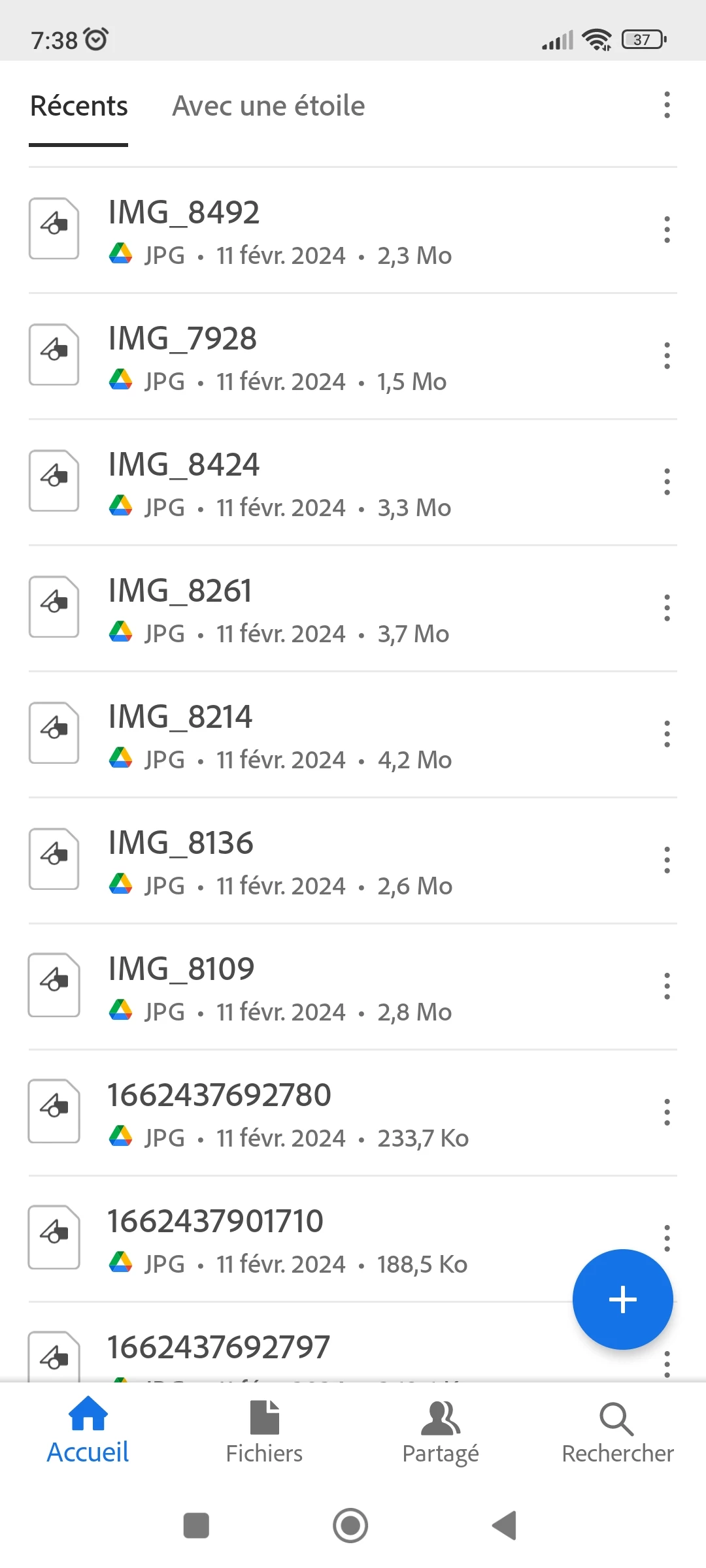Open the top-right overflow menu
Screen dimensions: 706x1568
(x=667, y=105)
